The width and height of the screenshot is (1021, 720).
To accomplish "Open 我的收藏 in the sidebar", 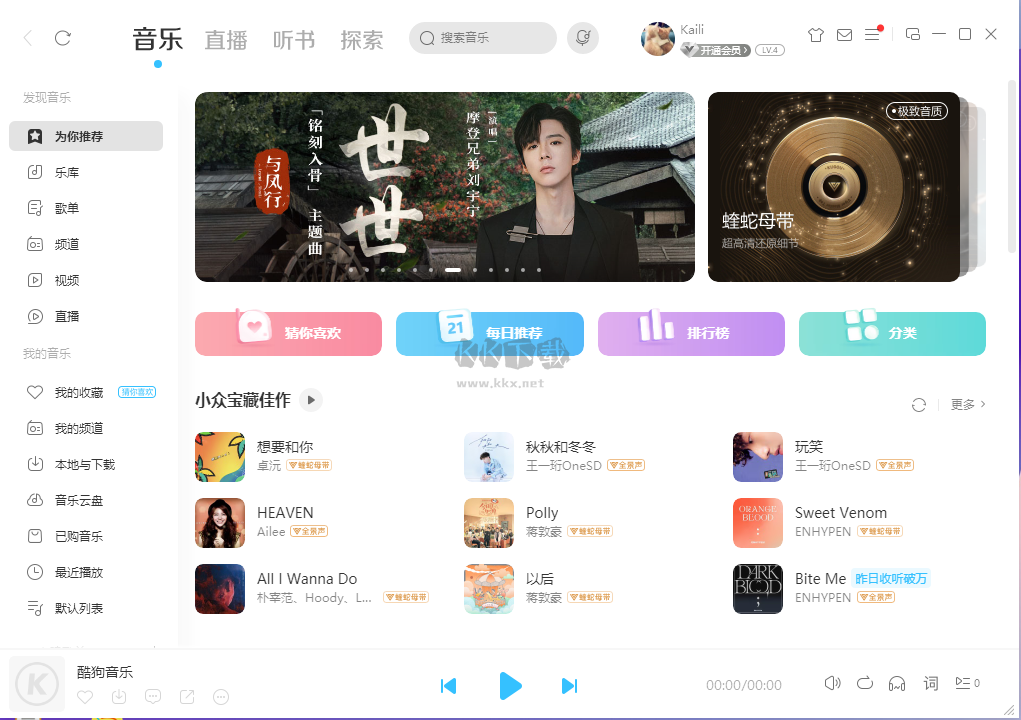I will [x=78, y=392].
